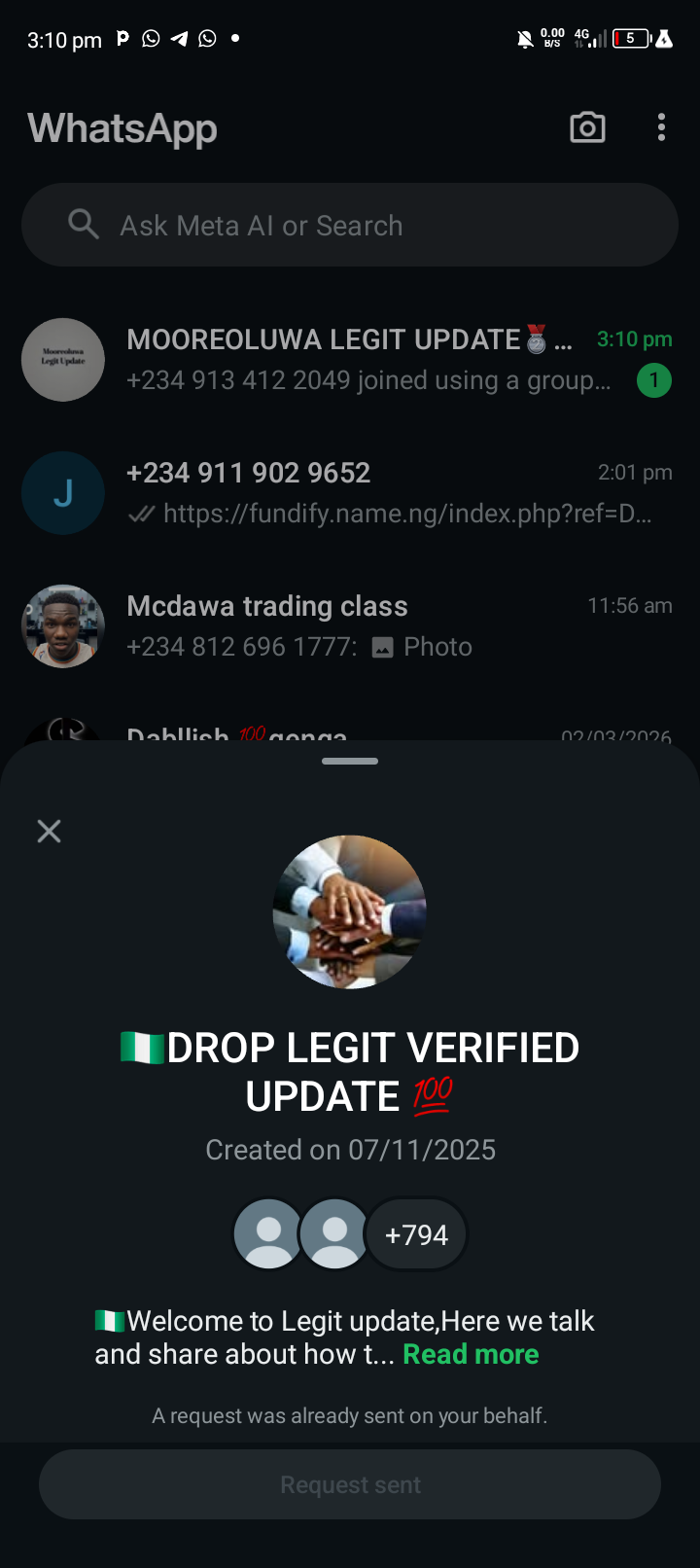The height and width of the screenshot is (1568, 700).
Task: Tap the sheet drag handle
Action: [x=350, y=762]
